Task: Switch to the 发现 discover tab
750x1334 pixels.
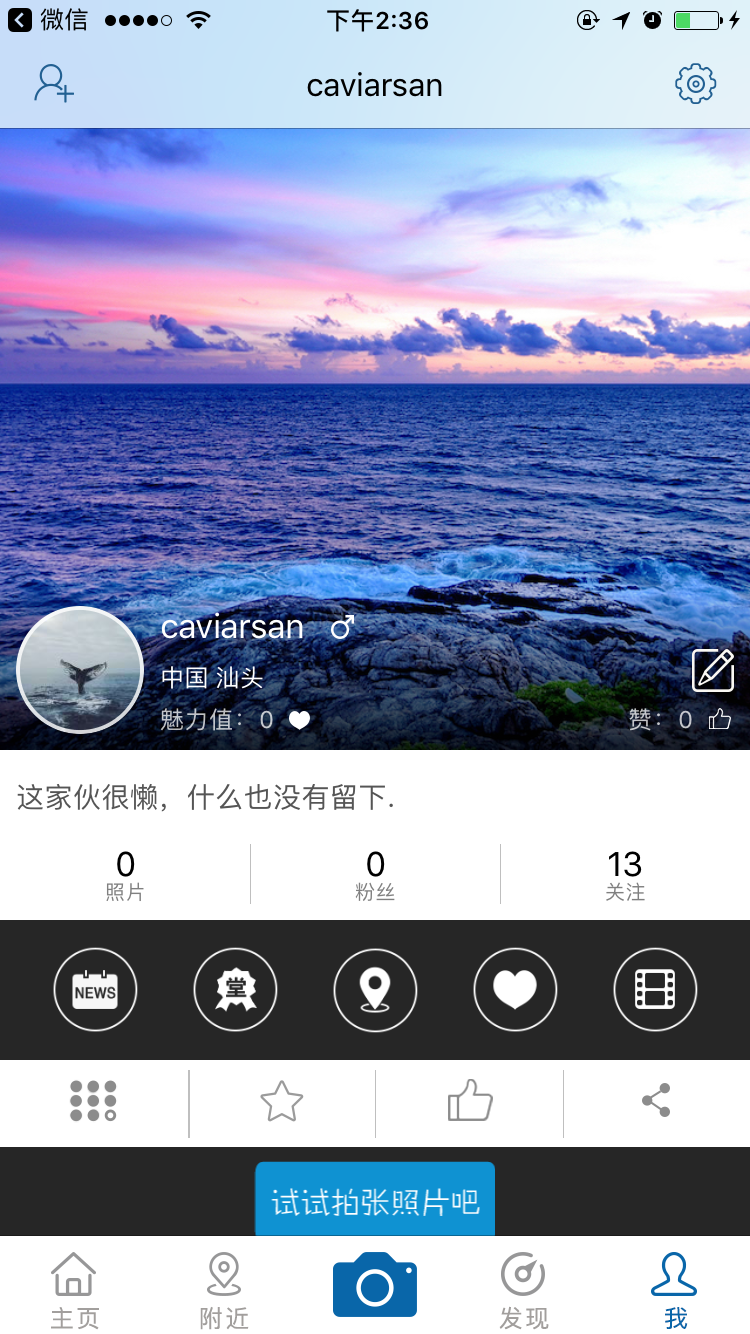Action: pos(524,1290)
